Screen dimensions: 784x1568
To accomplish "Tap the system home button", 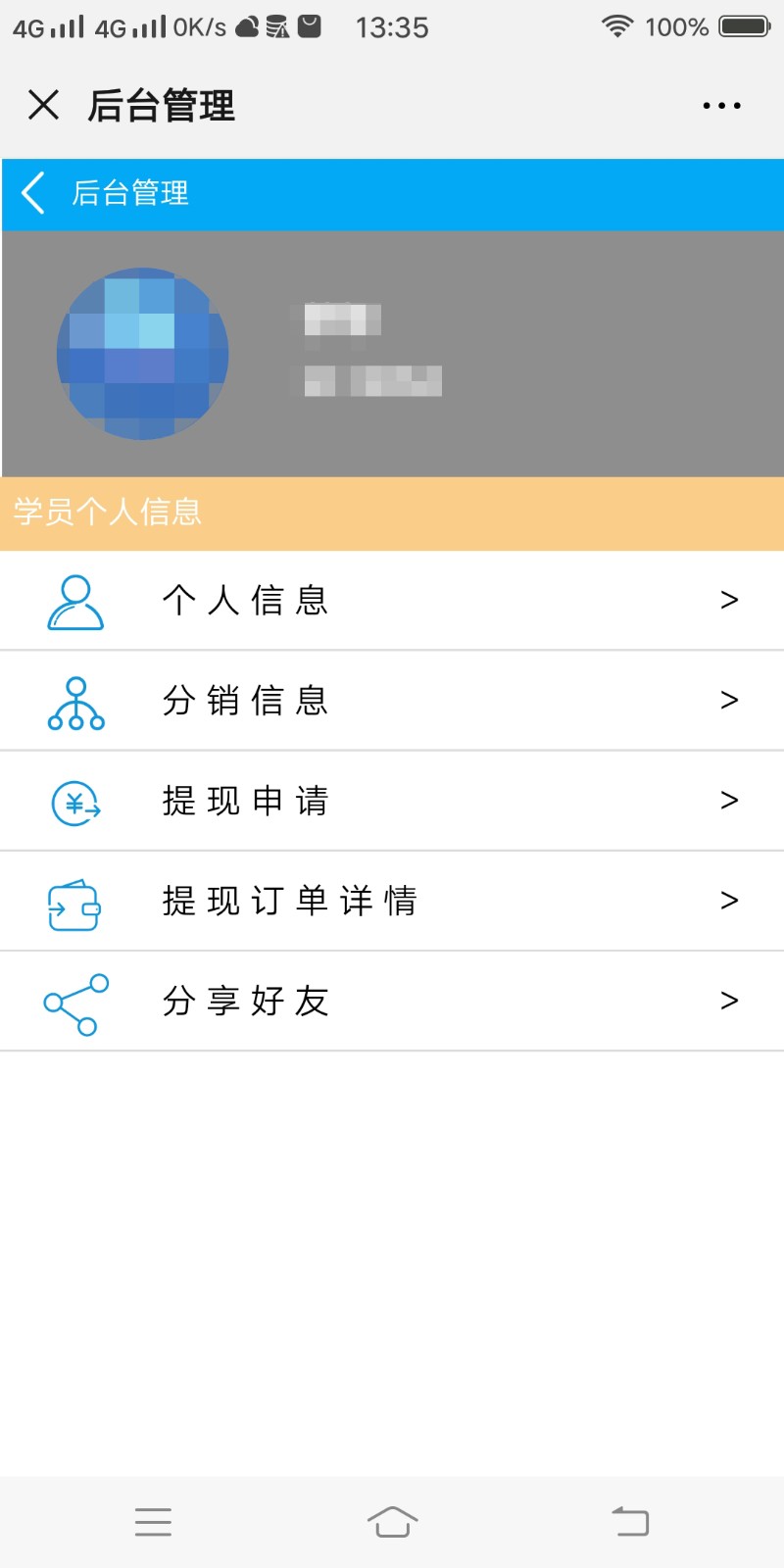I will coord(392,1522).
